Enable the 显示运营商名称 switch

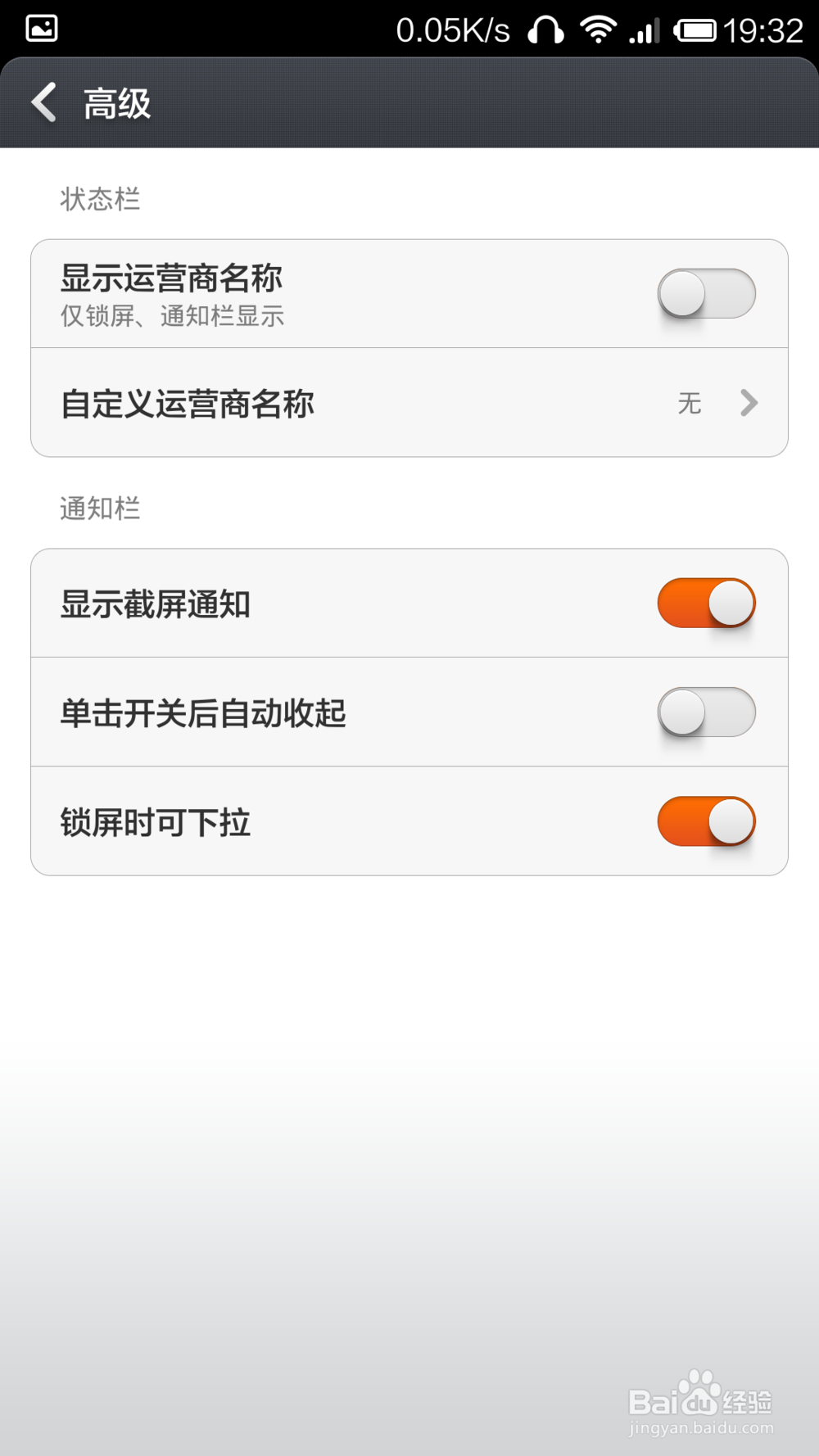tap(706, 293)
